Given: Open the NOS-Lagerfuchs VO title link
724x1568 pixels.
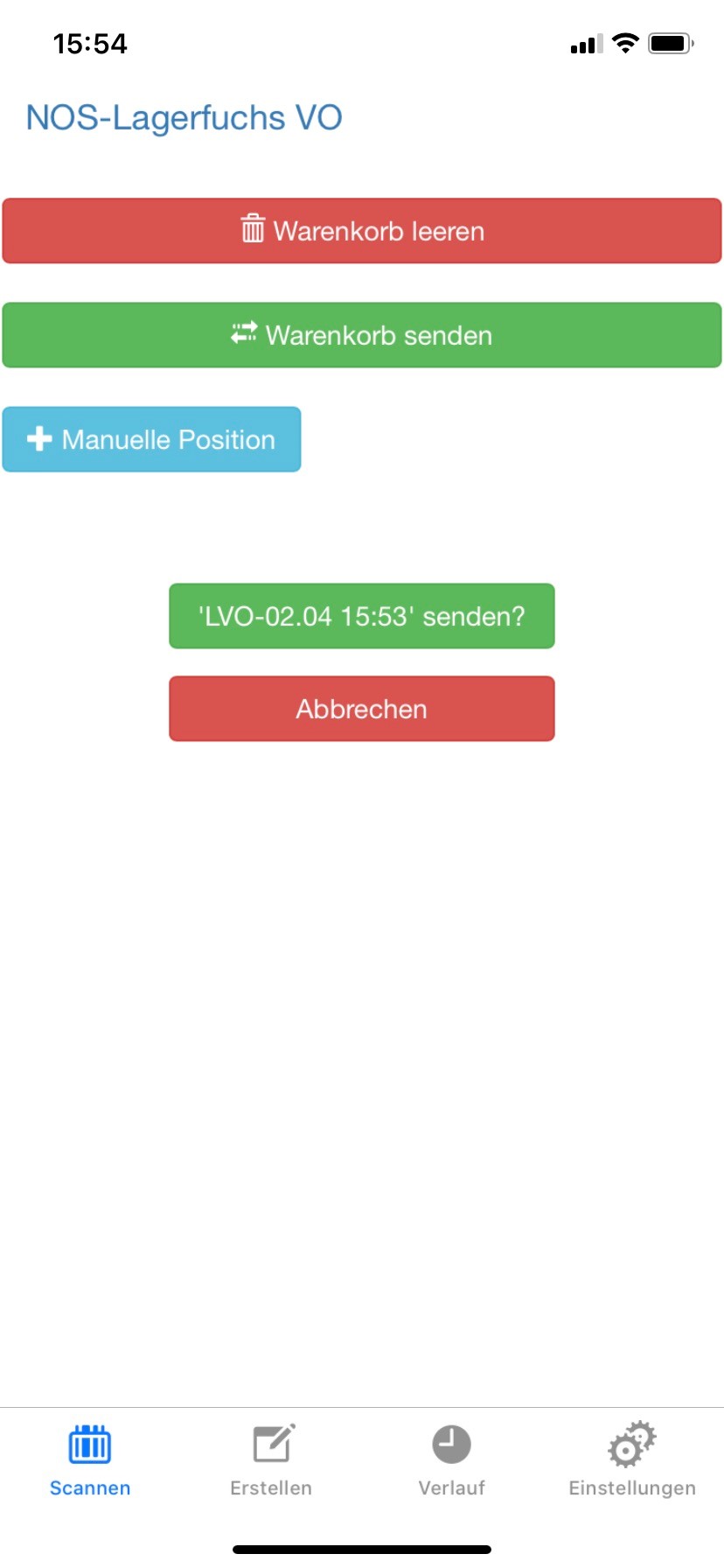Looking at the screenshot, I should [x=184, y=117].
